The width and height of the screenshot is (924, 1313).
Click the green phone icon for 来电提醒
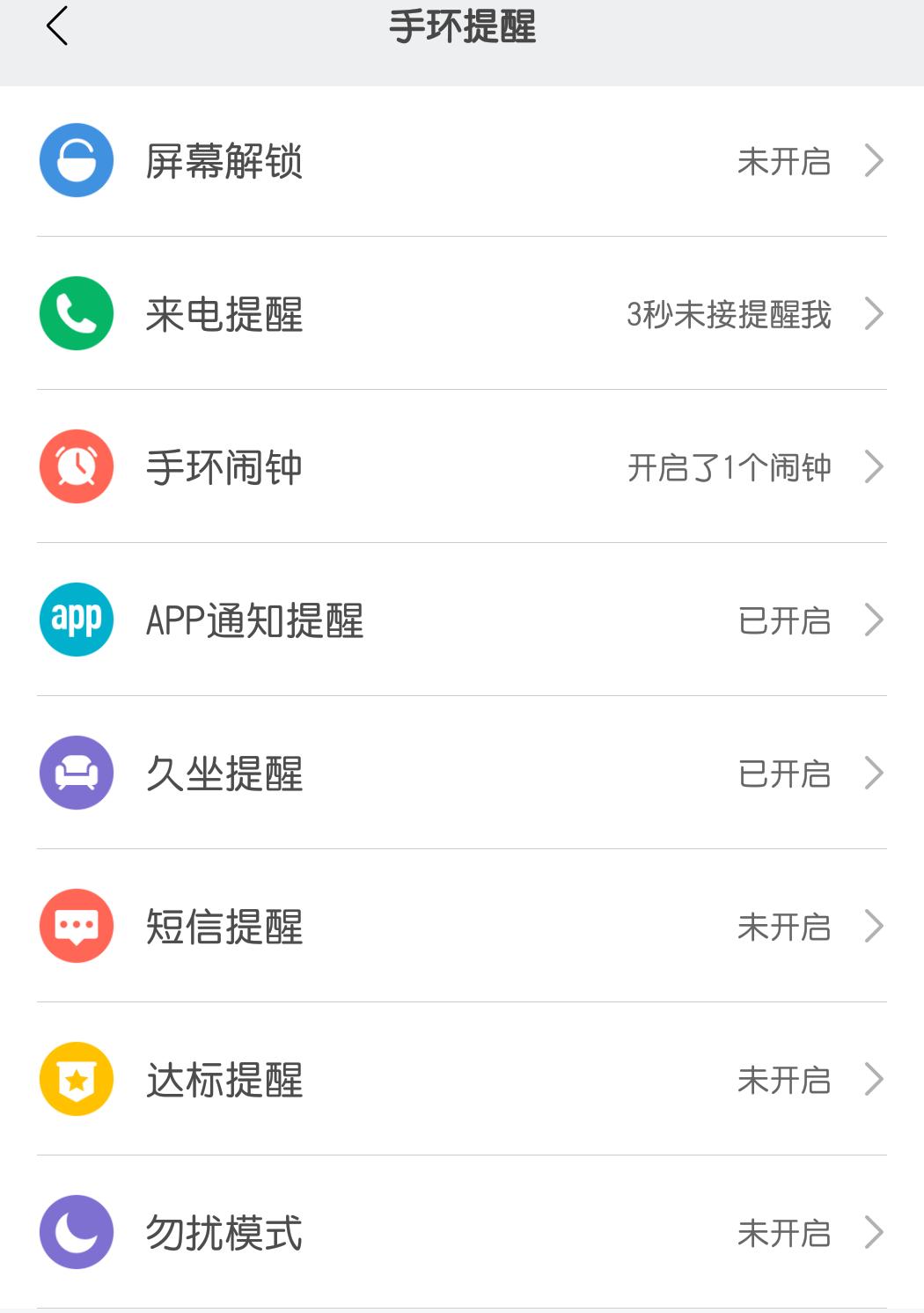coord(76,313)
